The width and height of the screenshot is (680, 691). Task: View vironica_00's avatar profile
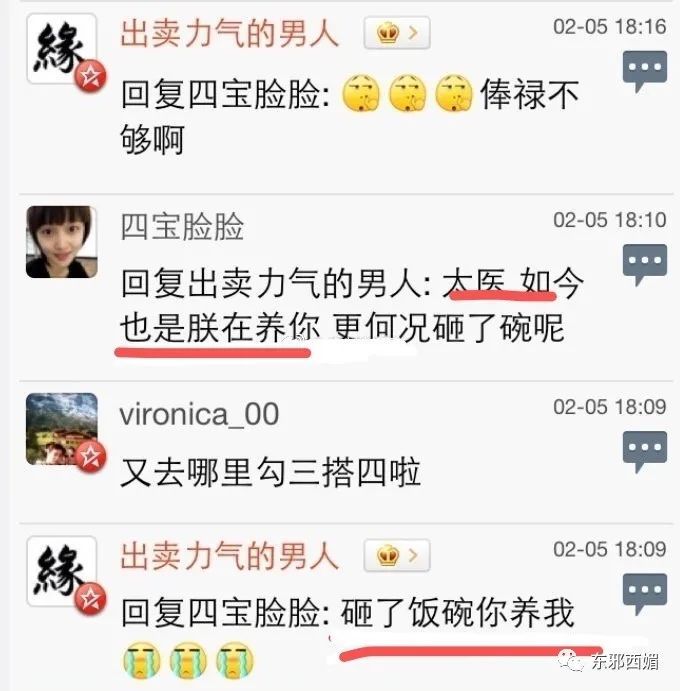[x=62, y=429]
